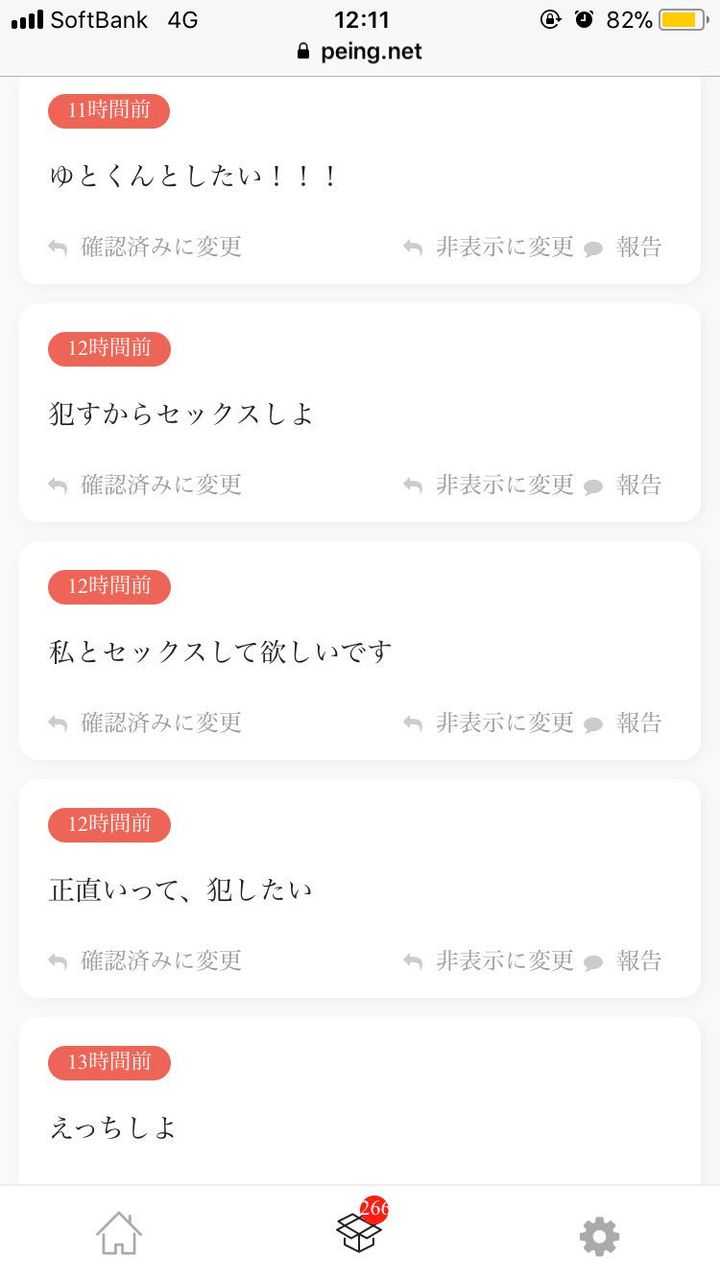Screen dimensions: 720x1280
Task: Open the question box tab with 266 badge
Action: click(x=359, y=1232)
